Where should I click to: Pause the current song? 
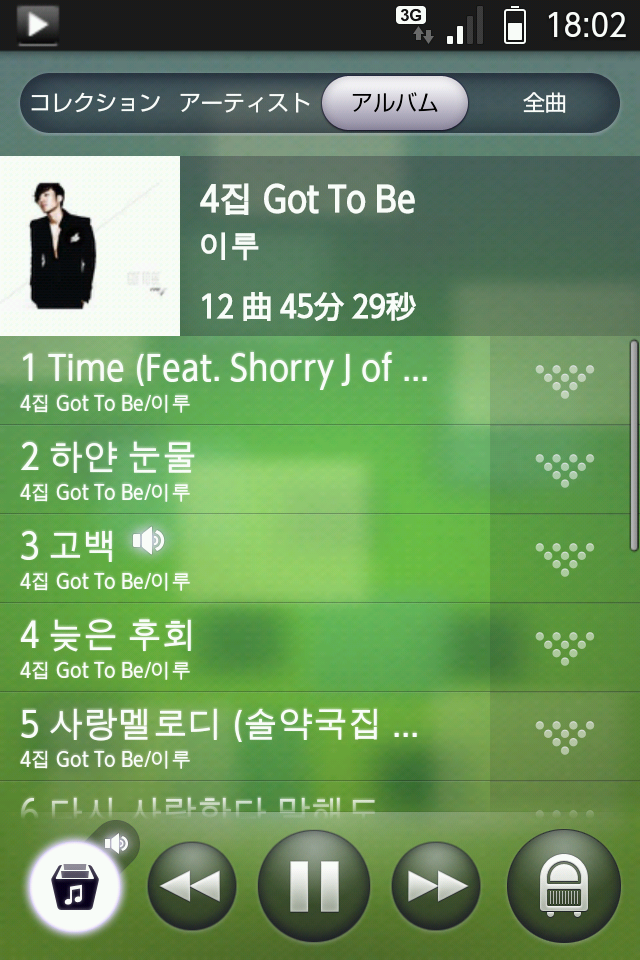(314, 886)
